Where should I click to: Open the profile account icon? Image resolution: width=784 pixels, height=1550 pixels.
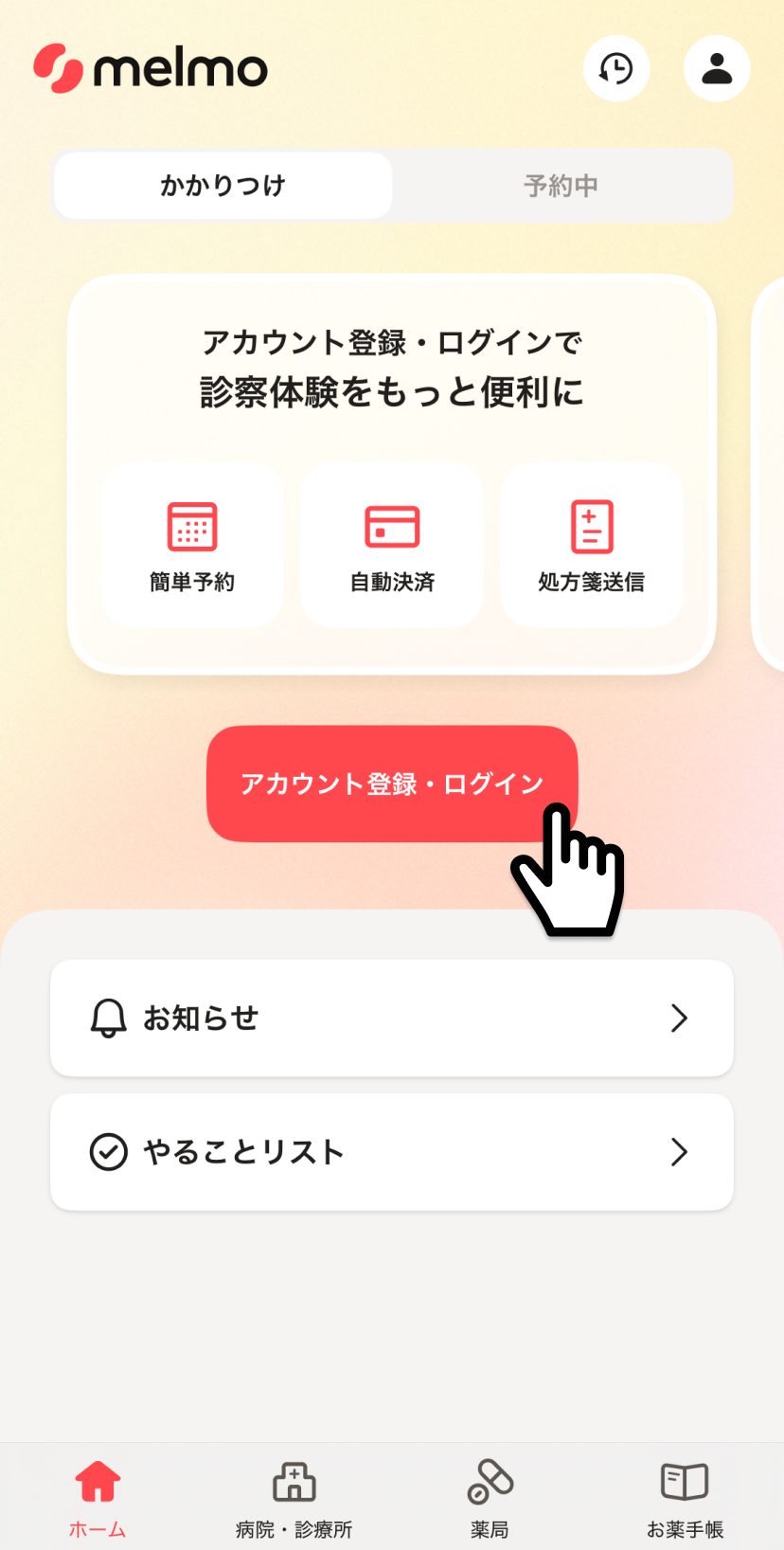coord(717,69)
